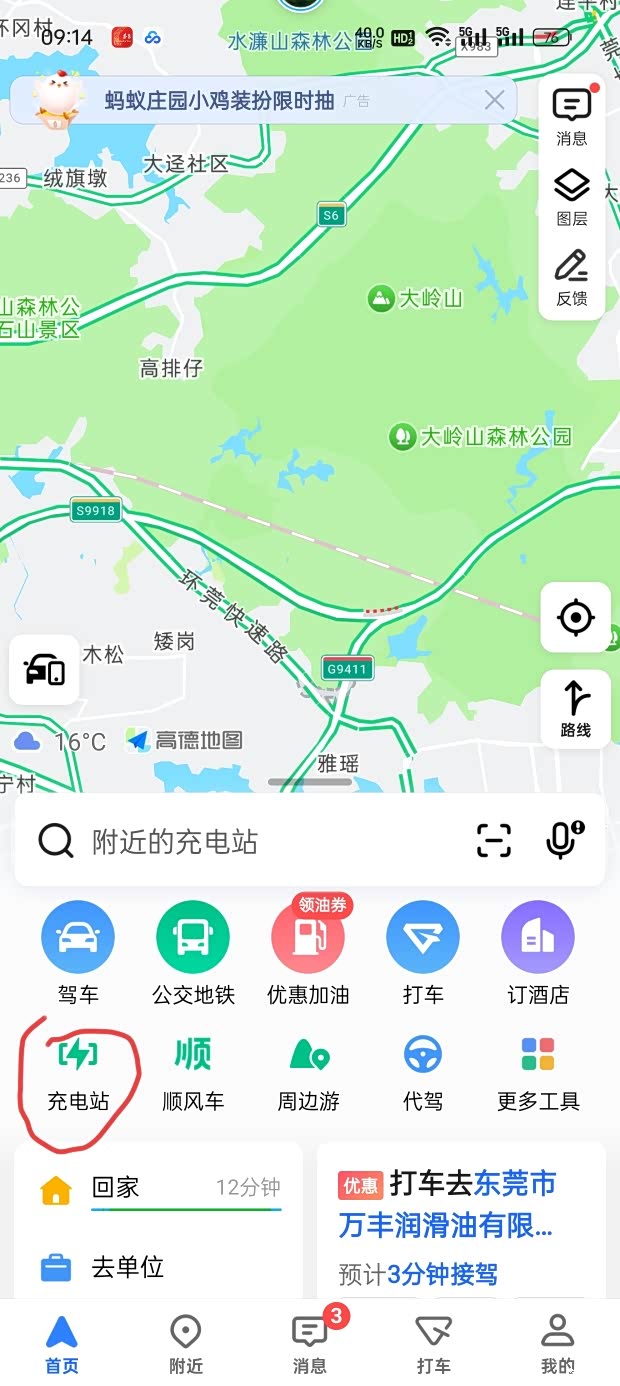This screenshot has height=1386, width=620.
Task: Open 优惠加油 fuel discounts
Action: (308, 951)
